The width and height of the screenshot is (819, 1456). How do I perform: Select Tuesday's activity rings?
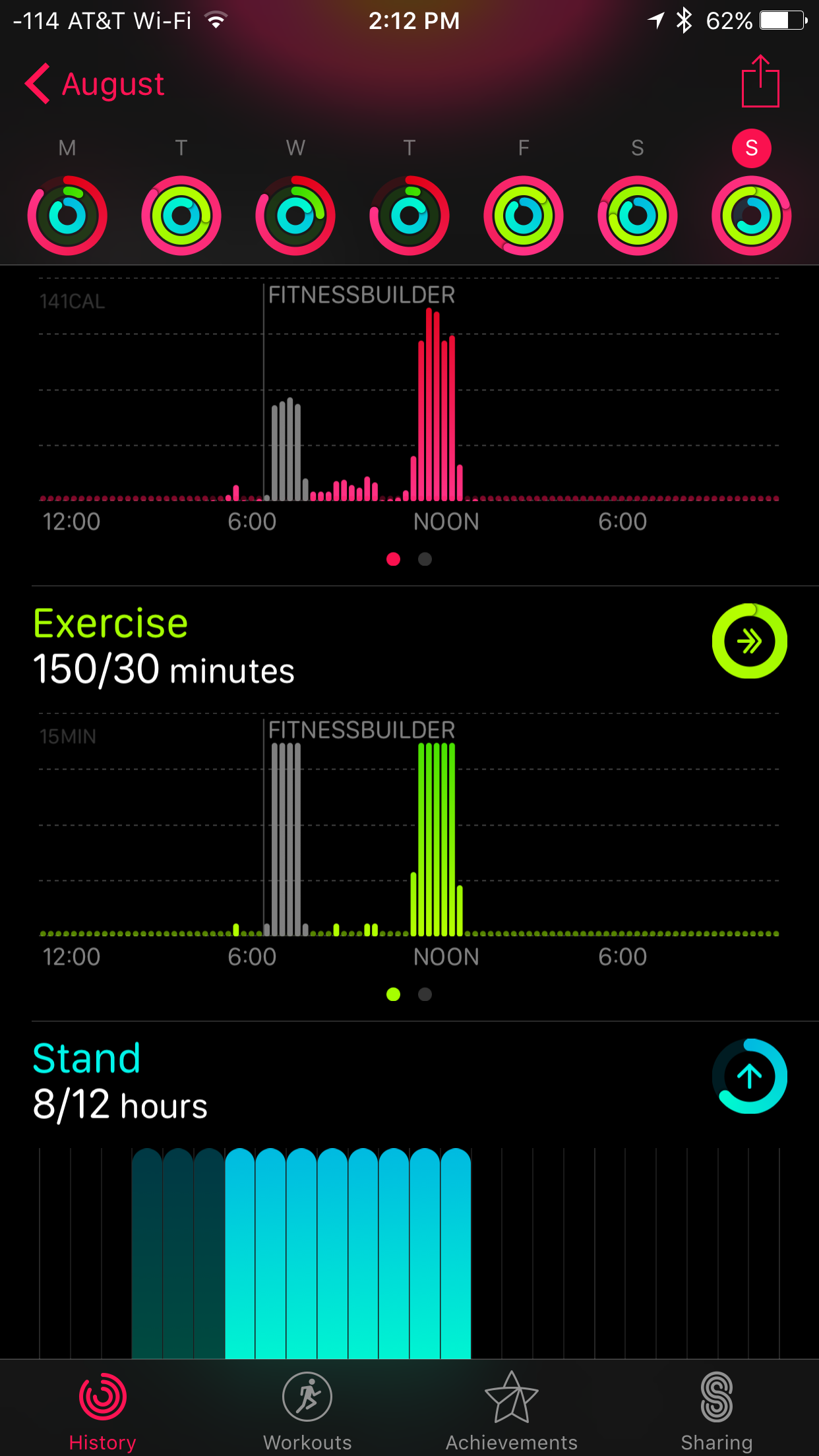[181, 216]
